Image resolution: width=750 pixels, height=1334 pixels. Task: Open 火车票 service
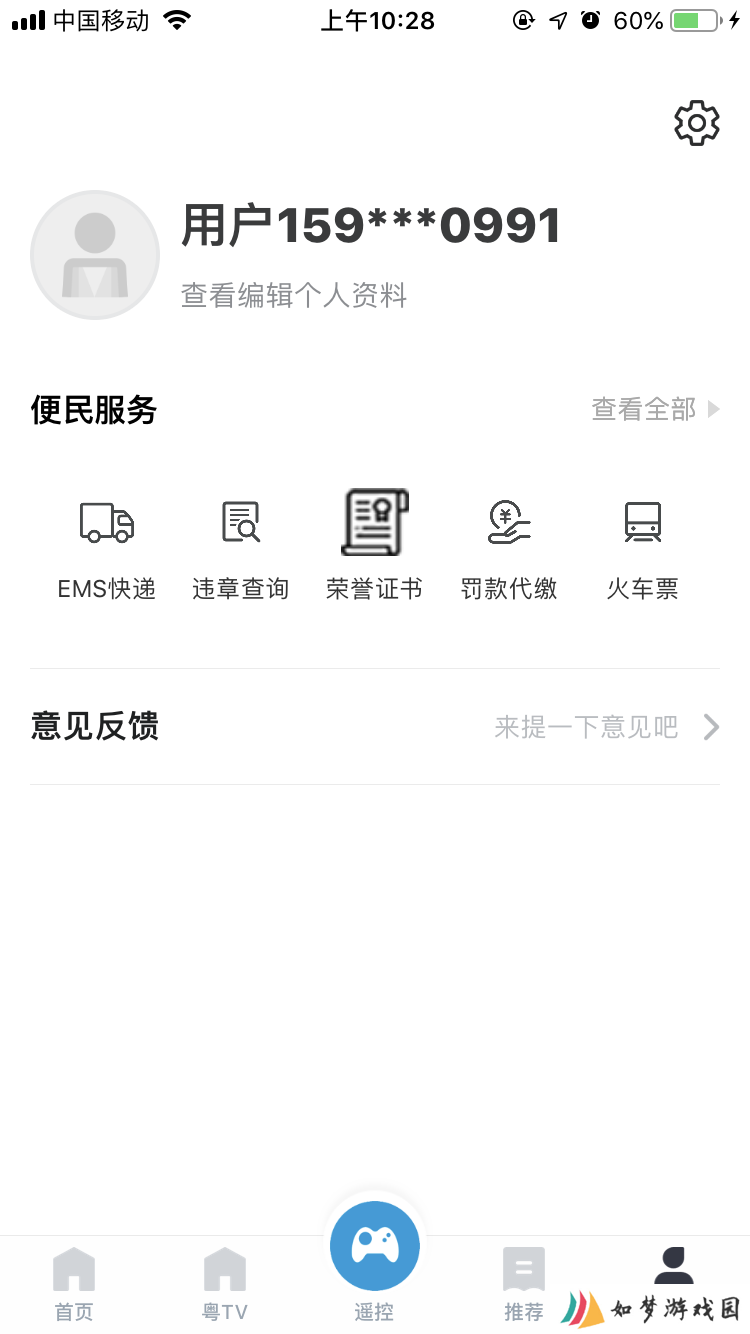(x=642, y=547)
